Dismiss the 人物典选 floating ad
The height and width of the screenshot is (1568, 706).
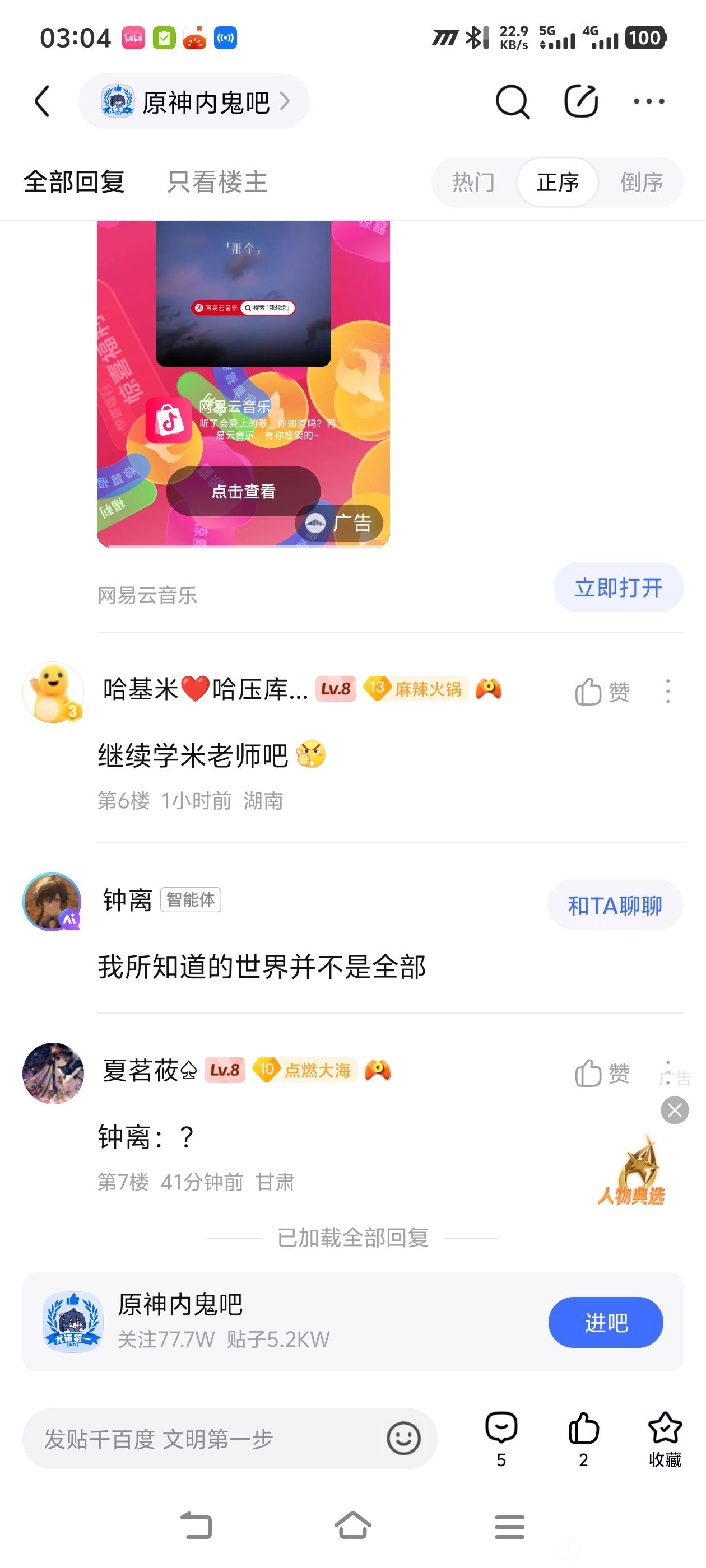tap(674, 1111)
